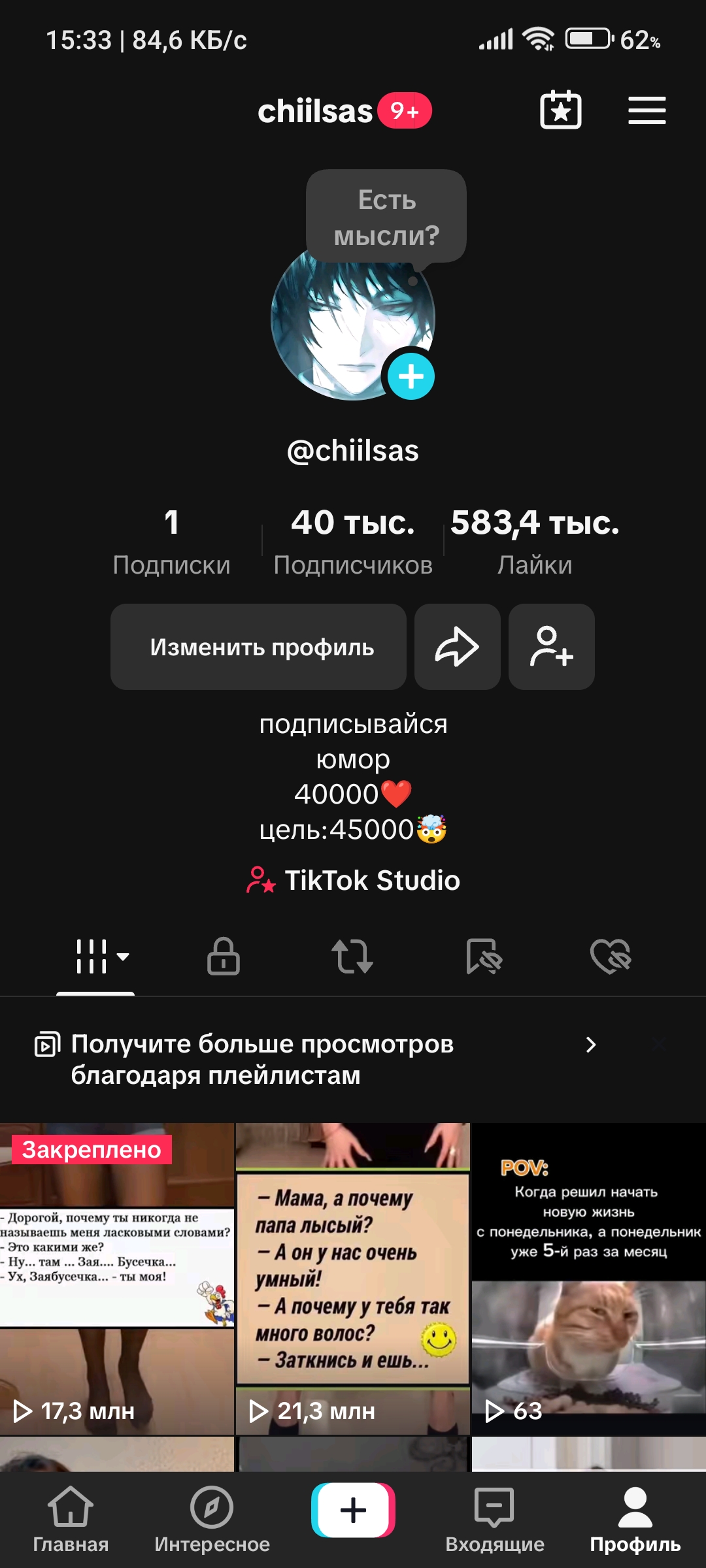The height and width of the screenshot is (1568, 706).
Task: Add a story with the plus on avatar
Action: point(411,376)
